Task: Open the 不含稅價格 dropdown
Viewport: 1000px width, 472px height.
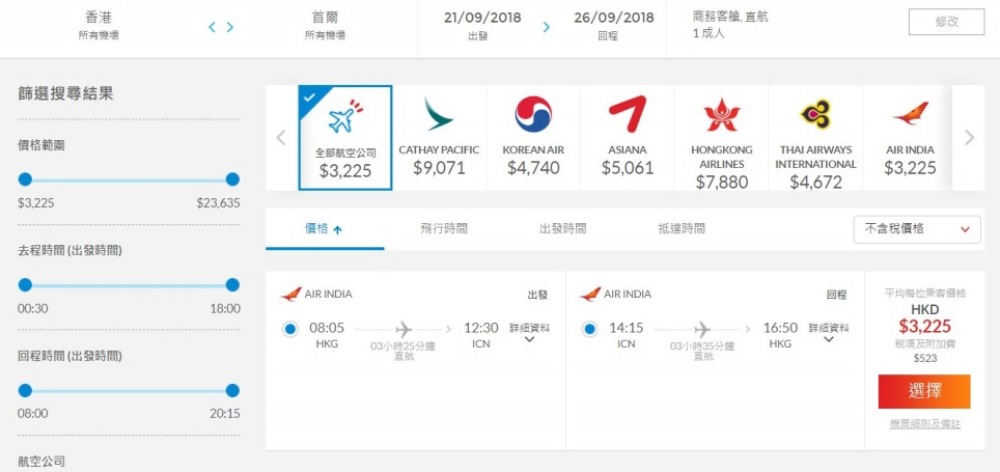Action: 916,229
